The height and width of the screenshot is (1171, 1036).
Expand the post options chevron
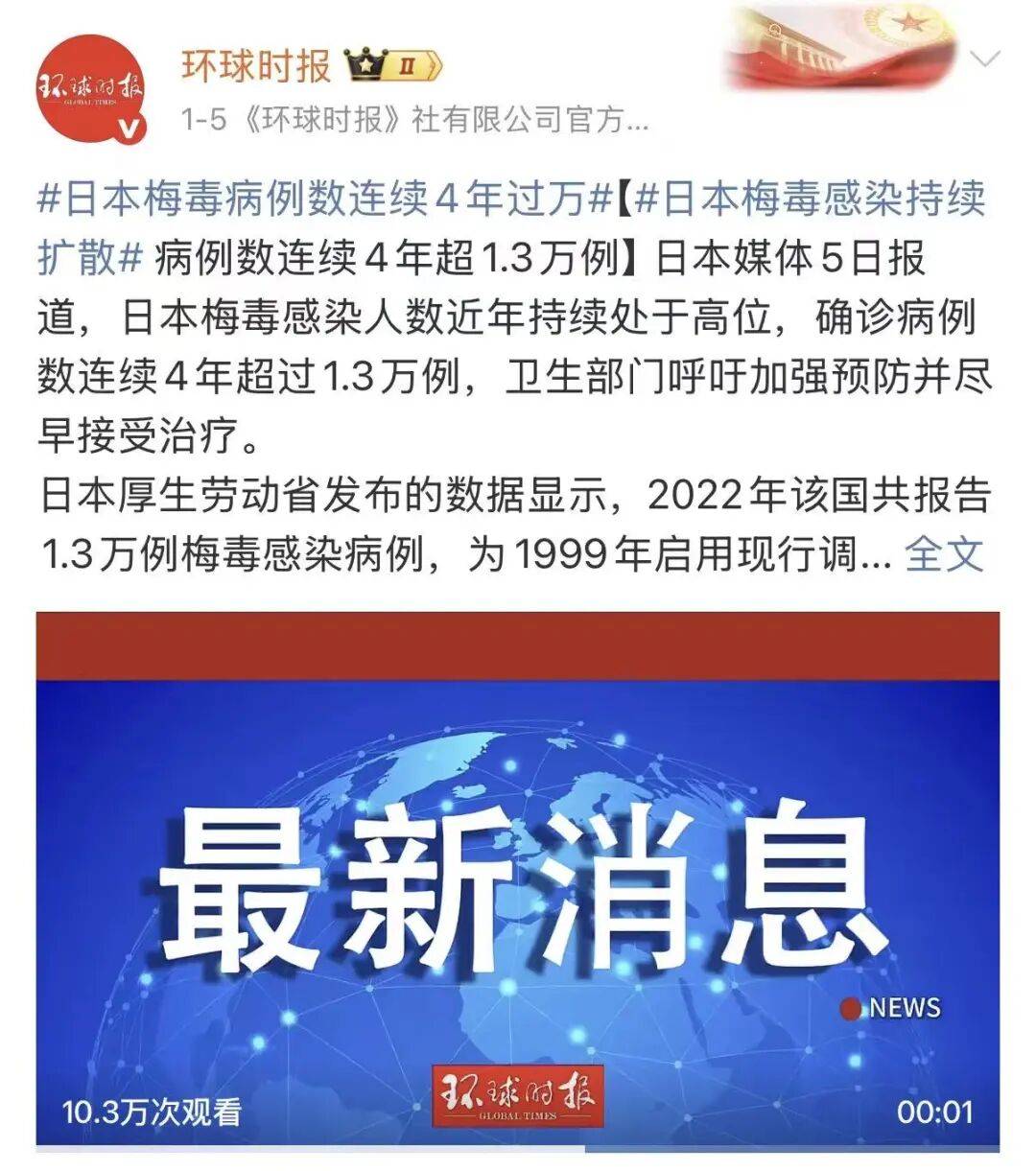(x=985, y=59)
